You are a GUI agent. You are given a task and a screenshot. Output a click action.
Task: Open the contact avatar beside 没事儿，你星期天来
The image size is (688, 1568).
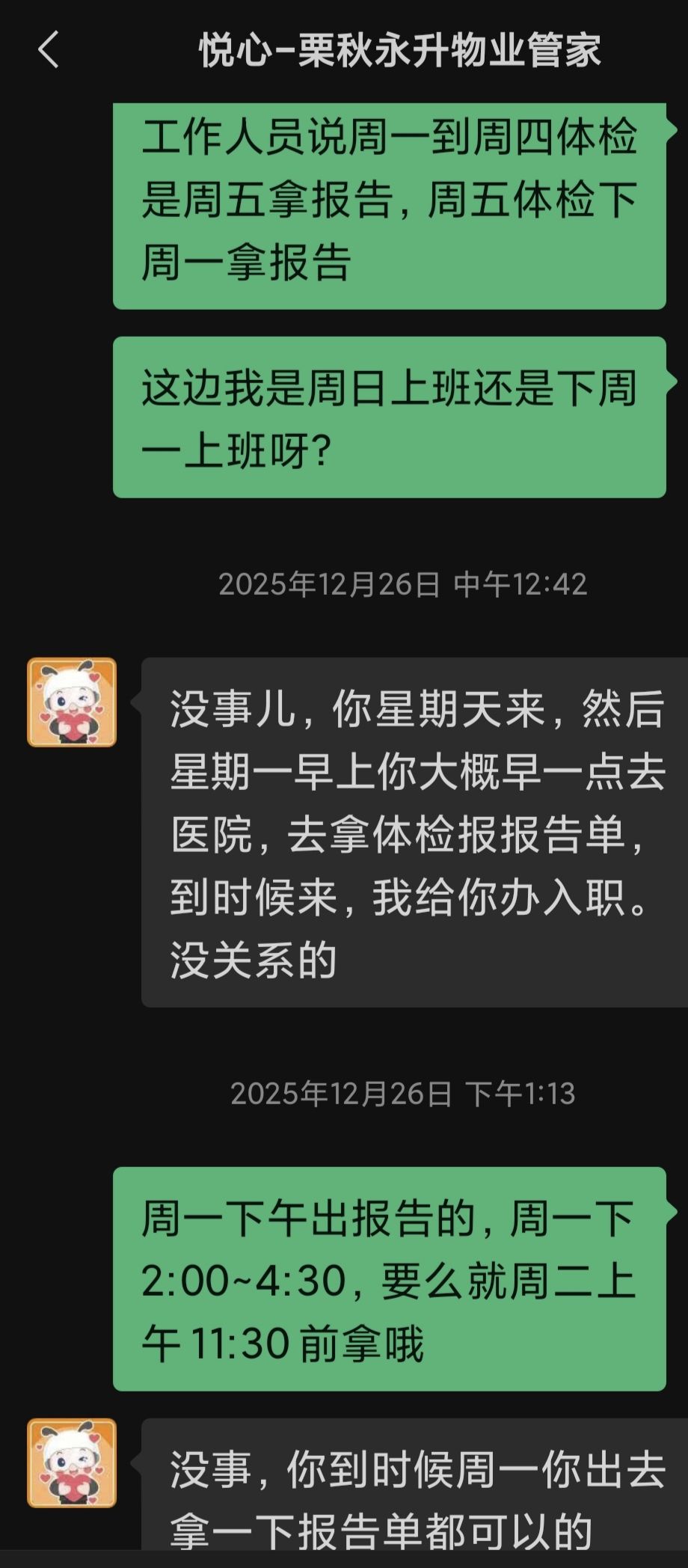coord(72,702)
